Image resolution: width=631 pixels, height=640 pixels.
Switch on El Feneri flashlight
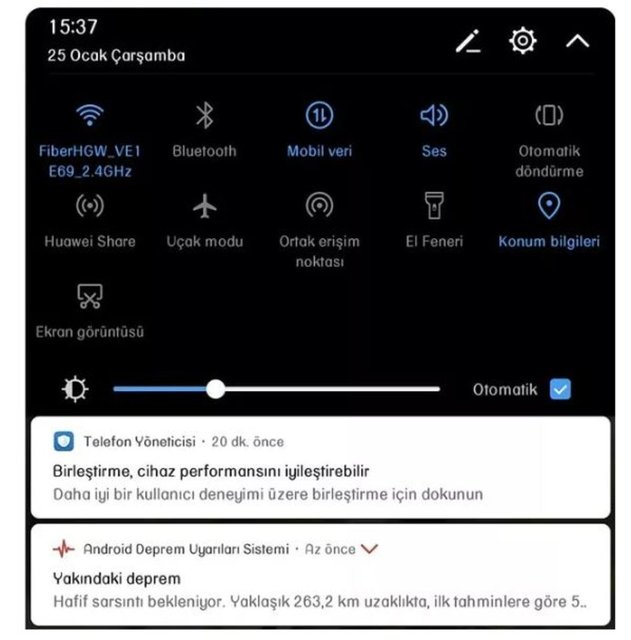tap(433, 207)
